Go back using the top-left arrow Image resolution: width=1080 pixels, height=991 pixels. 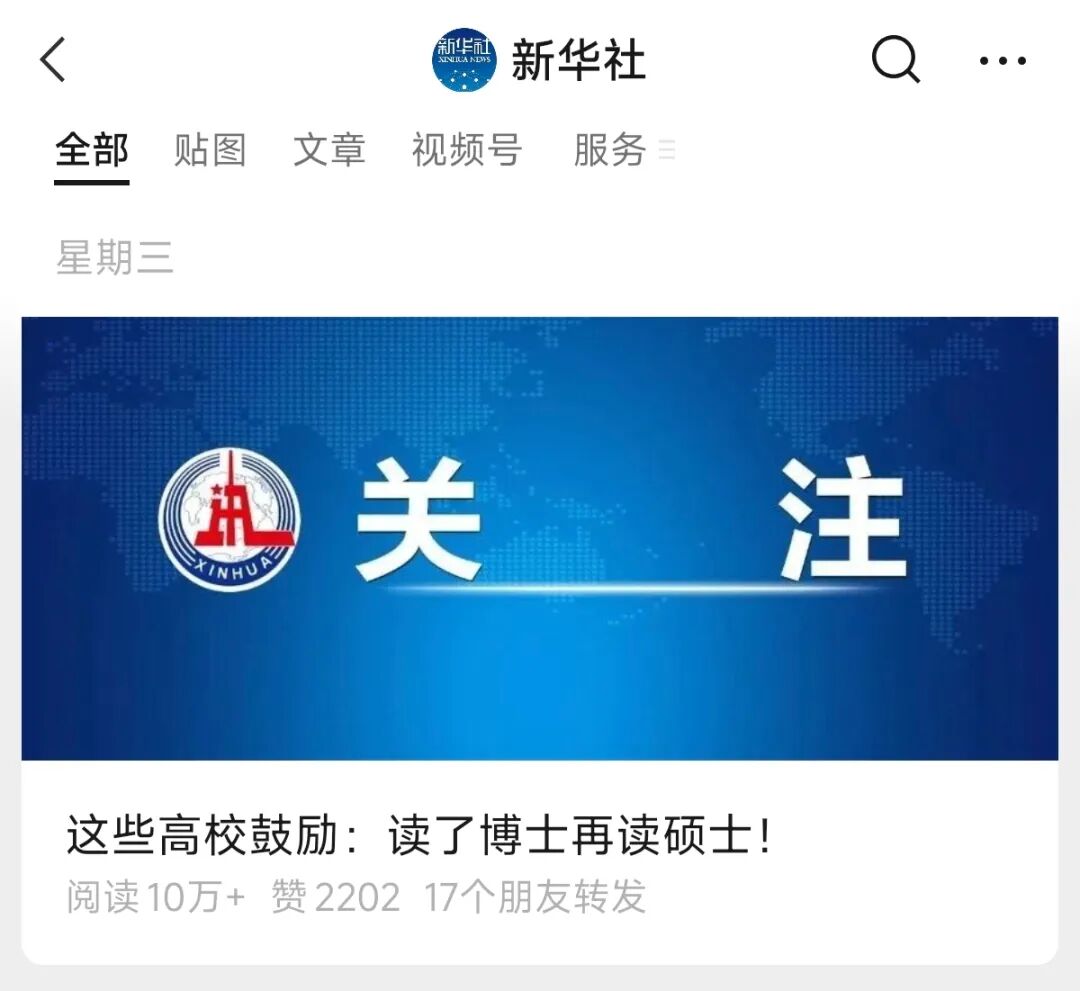53,60
